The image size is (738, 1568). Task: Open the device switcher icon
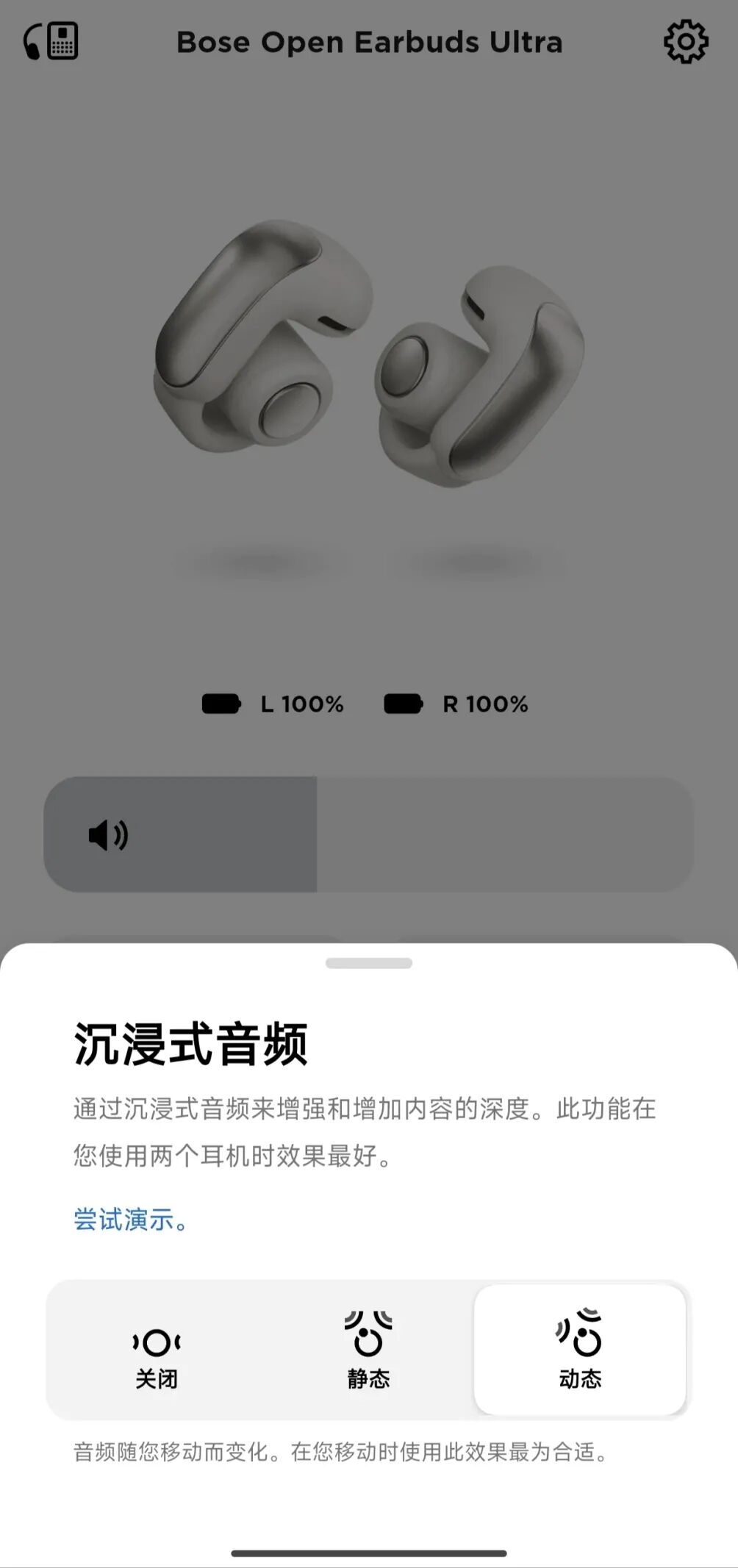[51, 41]
